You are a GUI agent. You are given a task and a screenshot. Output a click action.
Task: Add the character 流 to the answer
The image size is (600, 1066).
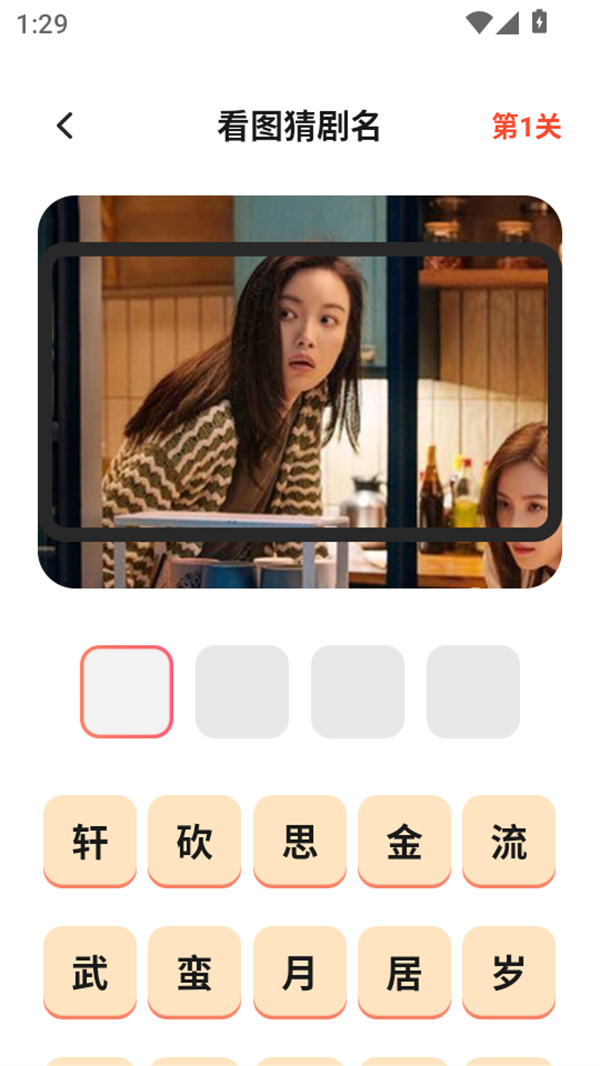point(508,841)
